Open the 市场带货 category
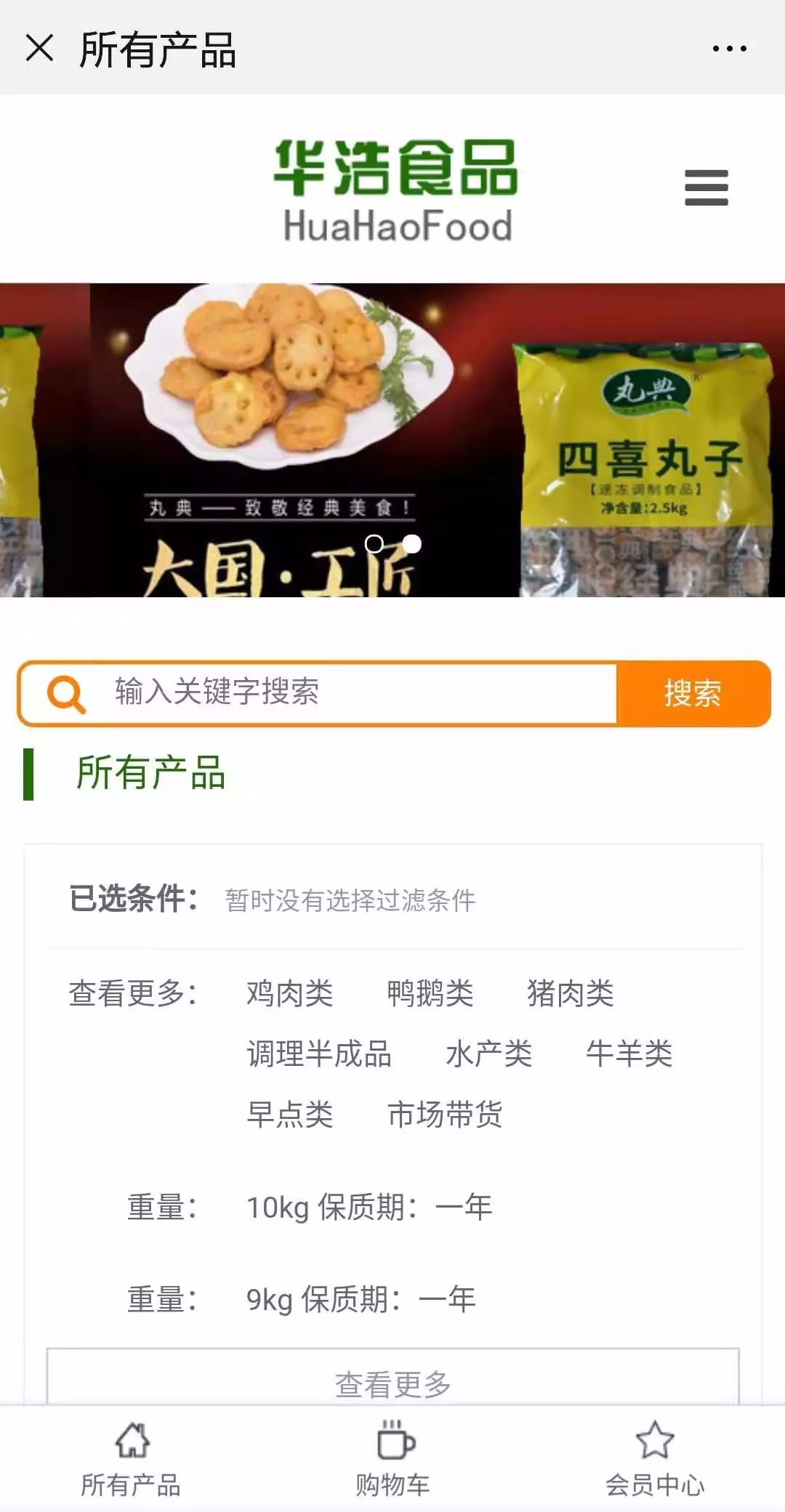 click(445, 1114)
